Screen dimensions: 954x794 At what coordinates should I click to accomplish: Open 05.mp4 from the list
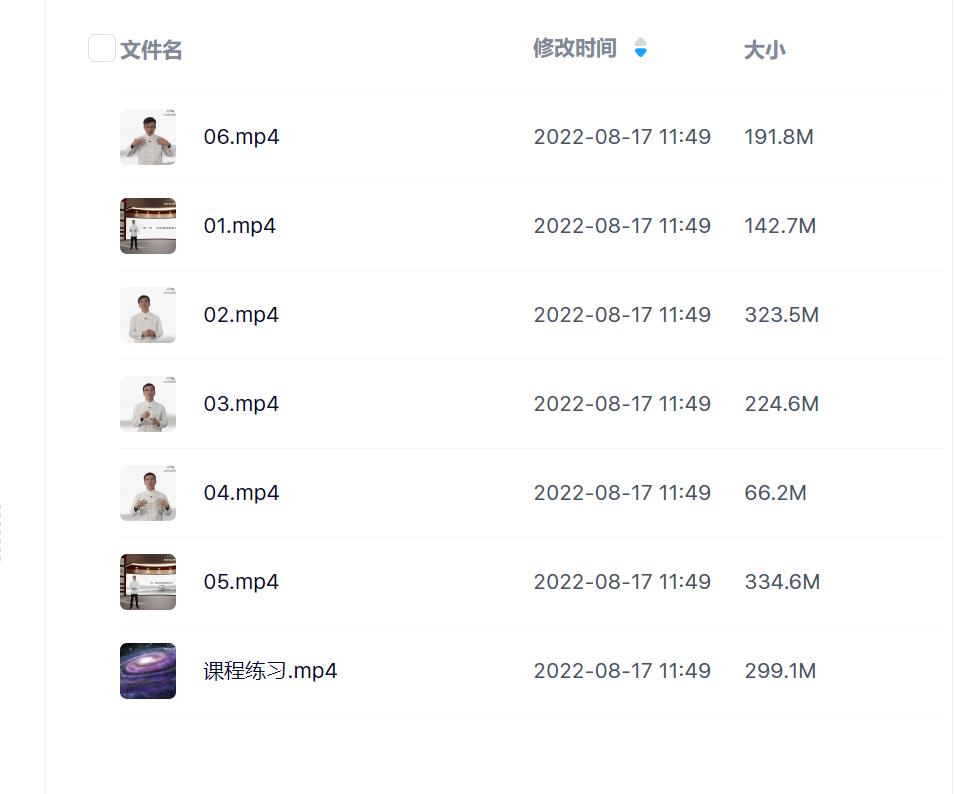pos(241,582)
